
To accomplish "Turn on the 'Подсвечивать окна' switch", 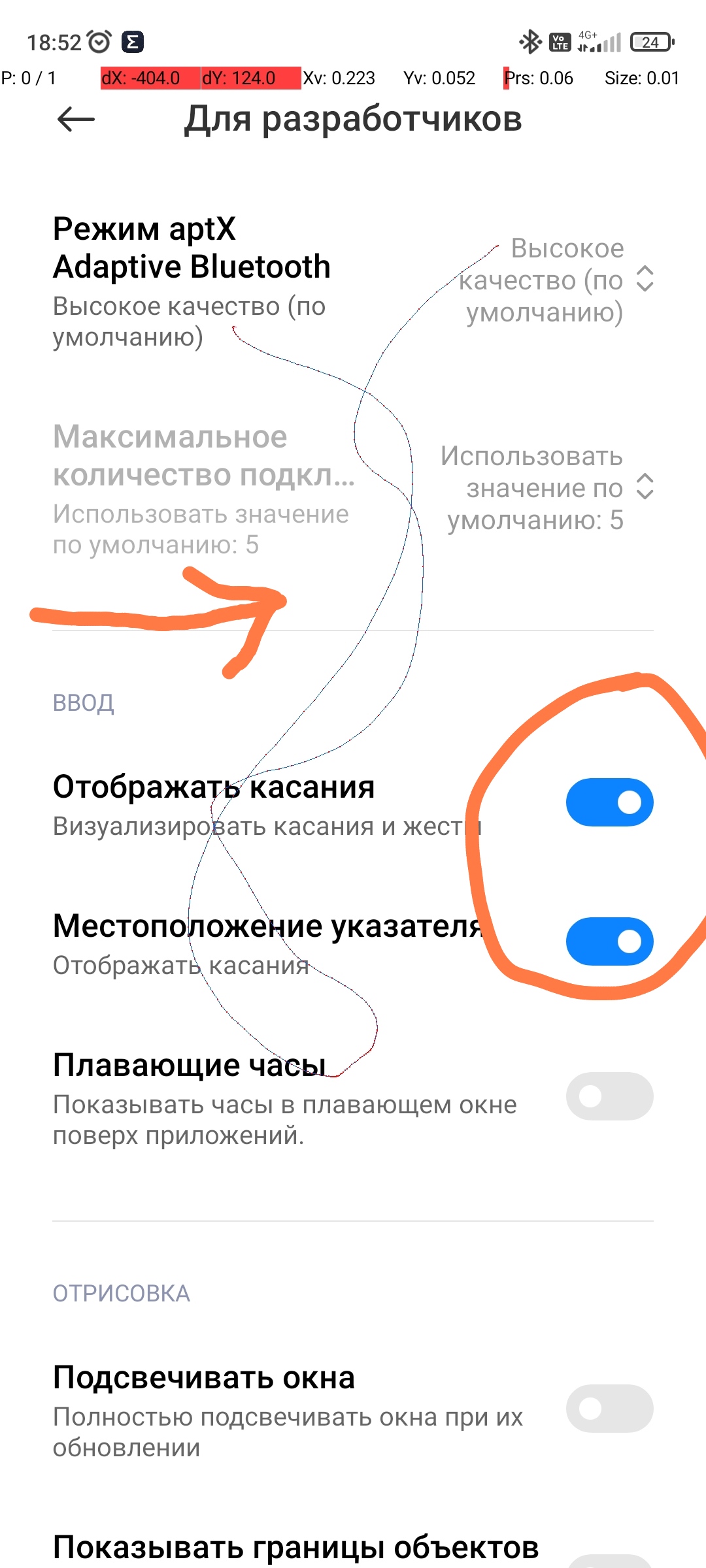I will point(609,1409).
